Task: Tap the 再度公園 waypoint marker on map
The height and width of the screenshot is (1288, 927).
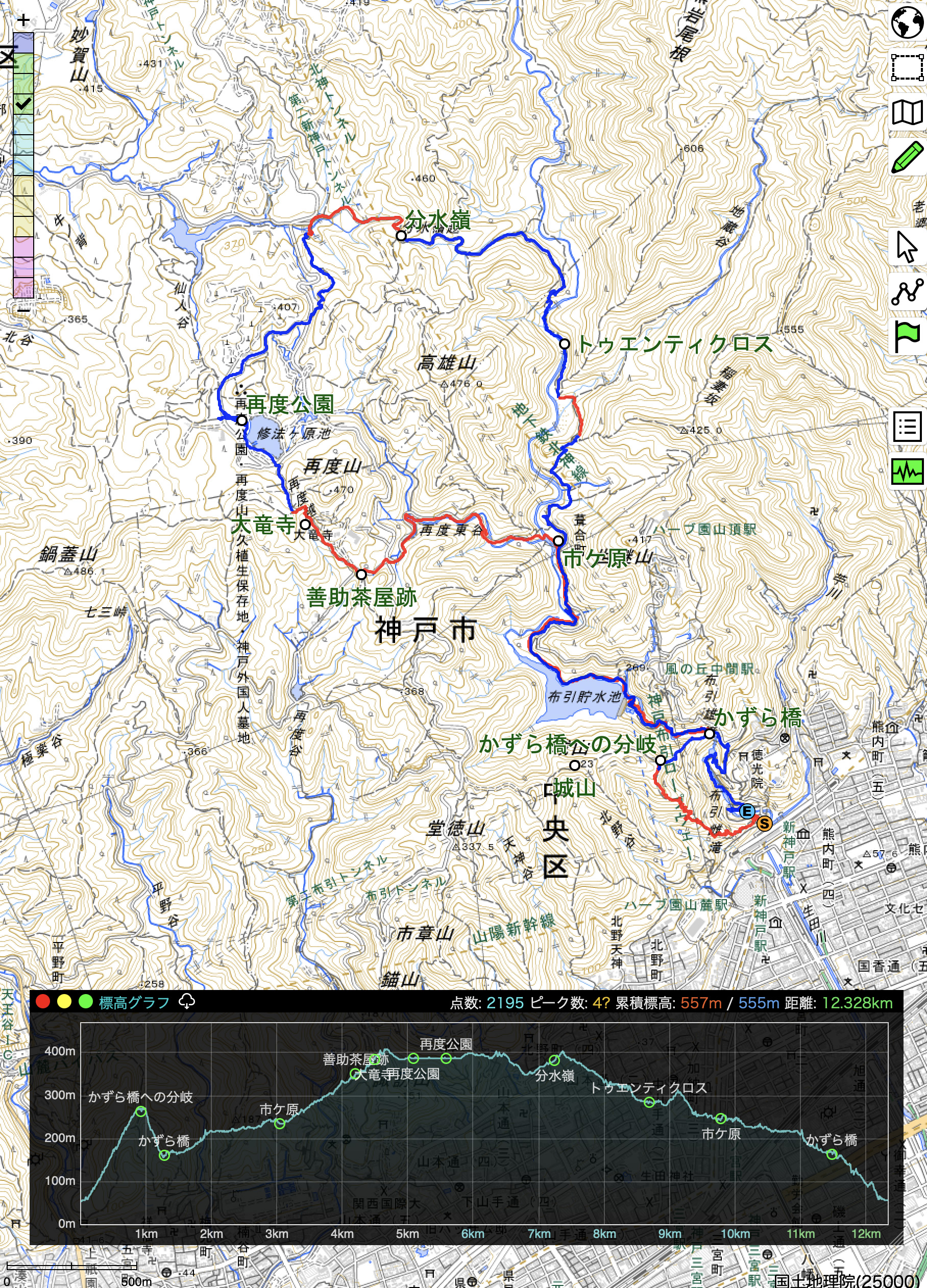Action: (242, 420)
